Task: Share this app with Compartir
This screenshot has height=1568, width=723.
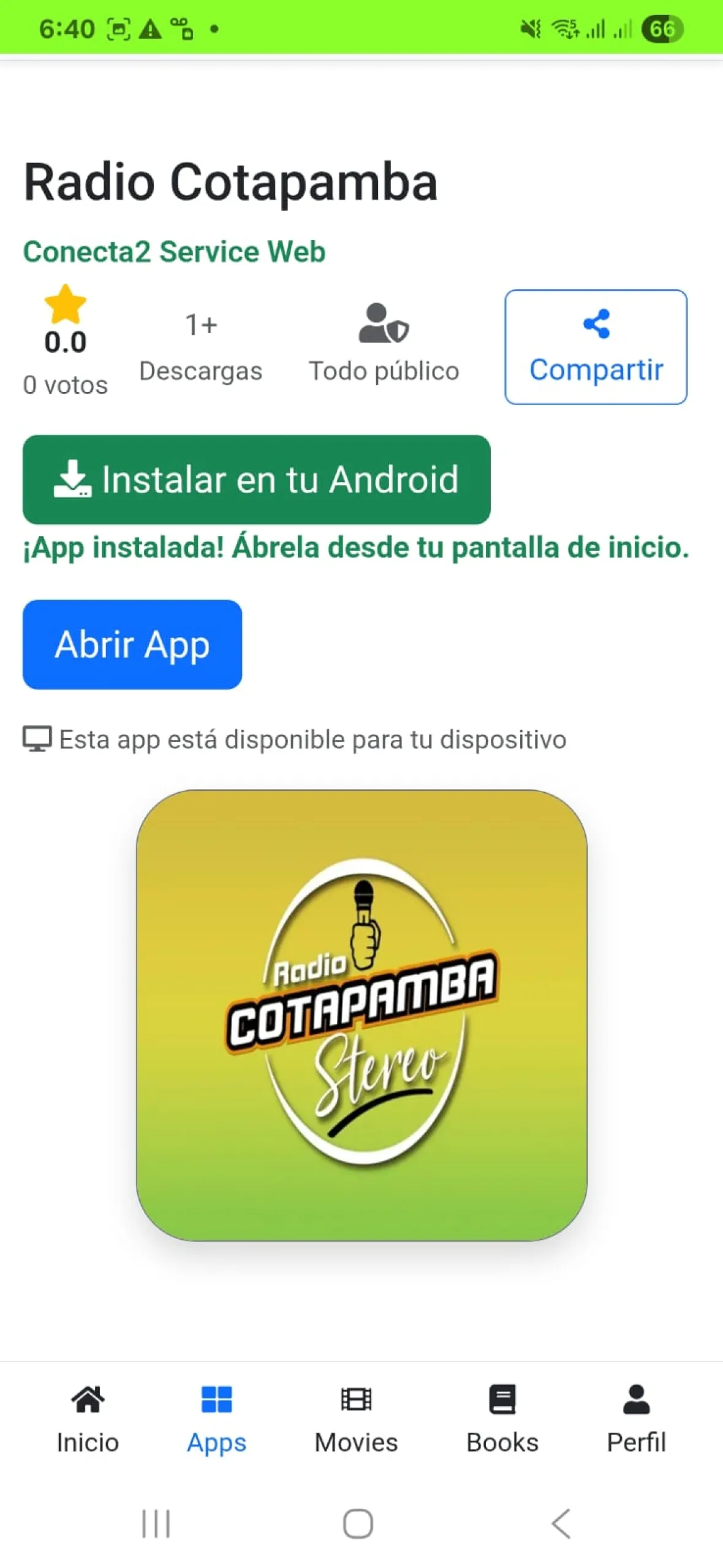Action: click(x=595, y=347)
